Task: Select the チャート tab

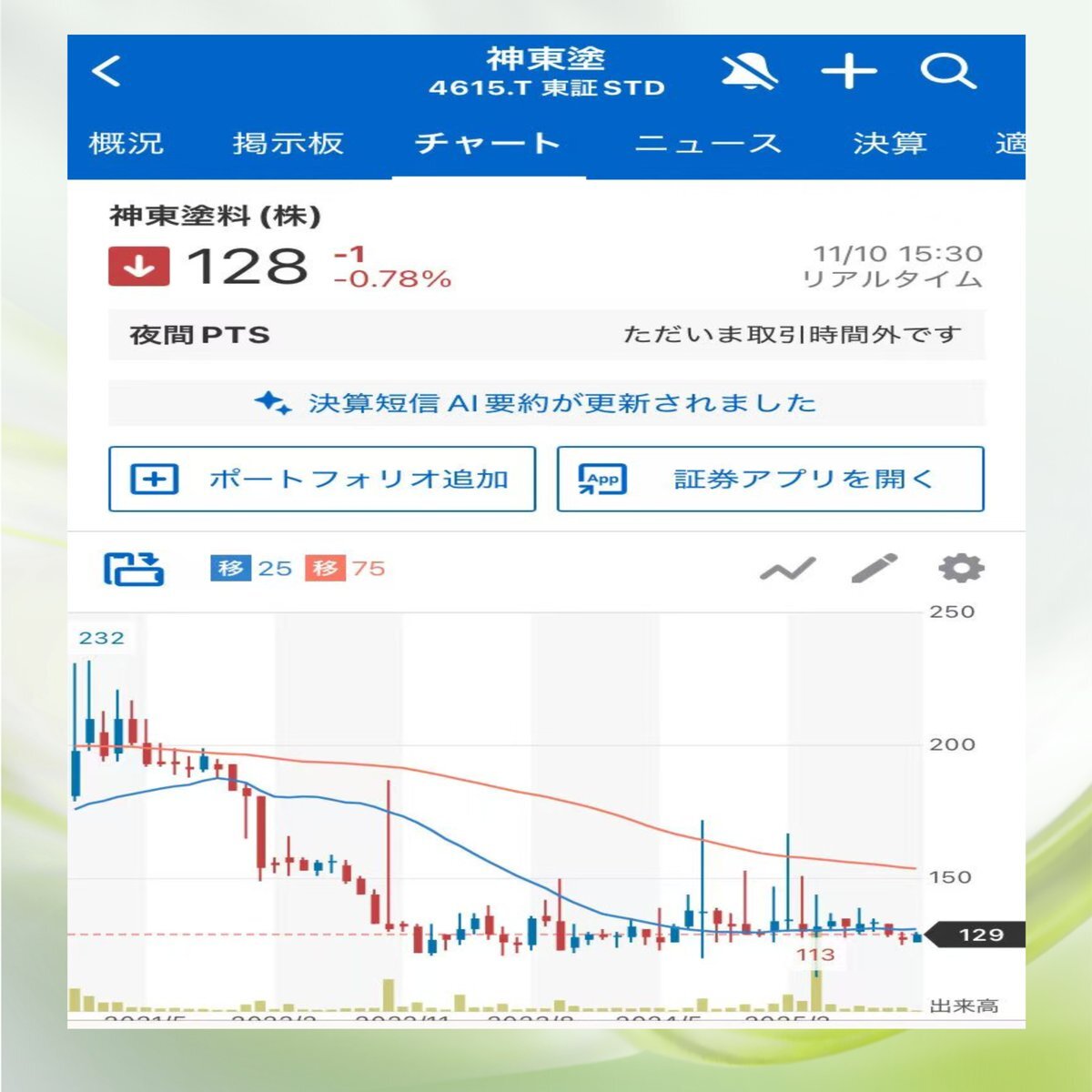Action: pyautogui.click(x=488, y=144)
